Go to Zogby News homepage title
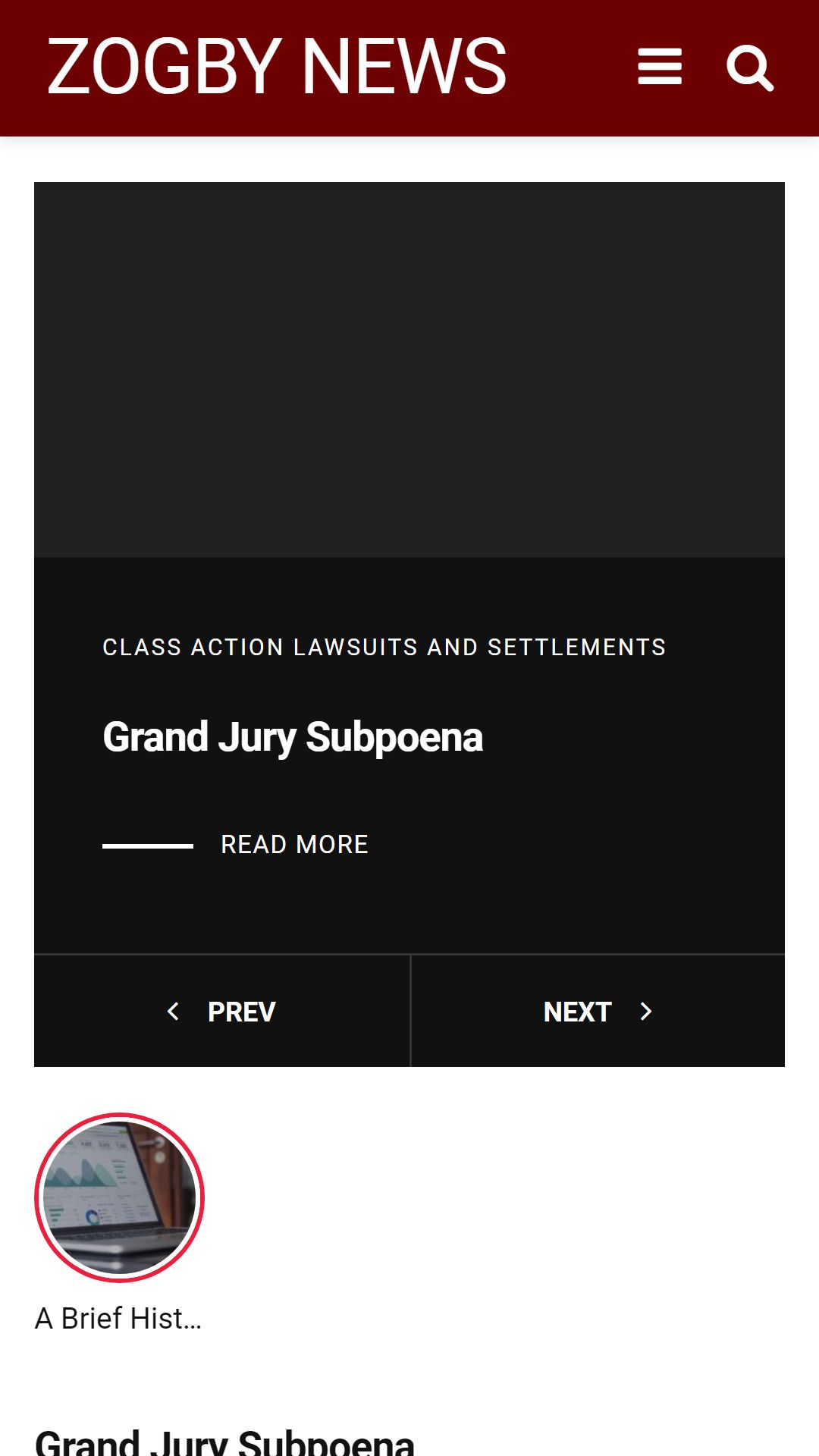The width and height of the screenshot is (819, 1456). 277,67
